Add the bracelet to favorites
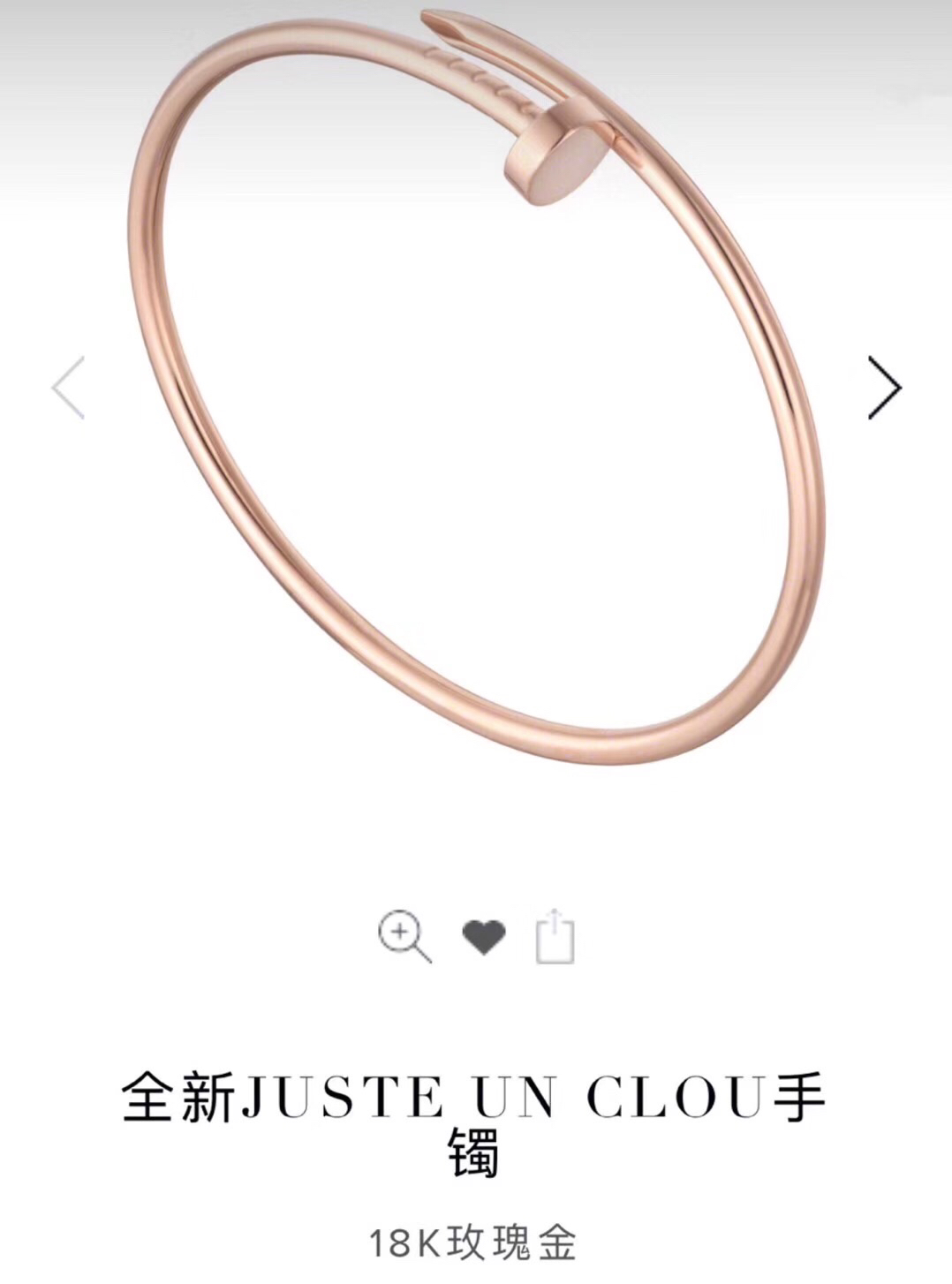The height and width of the screenshot is (1284, 952). tap(484, 936)
